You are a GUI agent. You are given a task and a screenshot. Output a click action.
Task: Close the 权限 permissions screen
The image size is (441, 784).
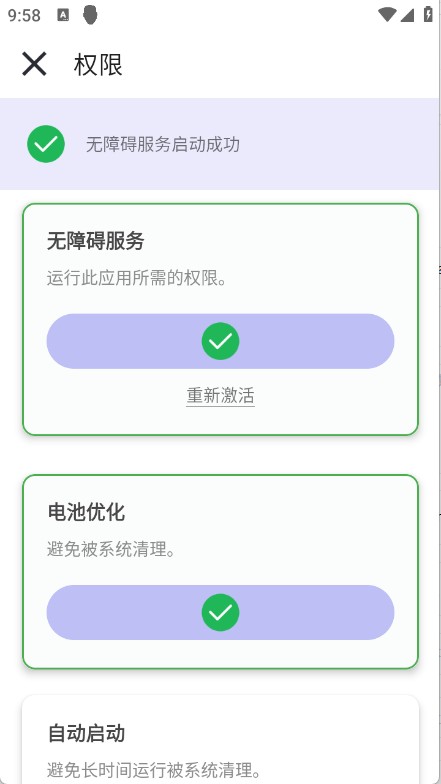point(34,64)
